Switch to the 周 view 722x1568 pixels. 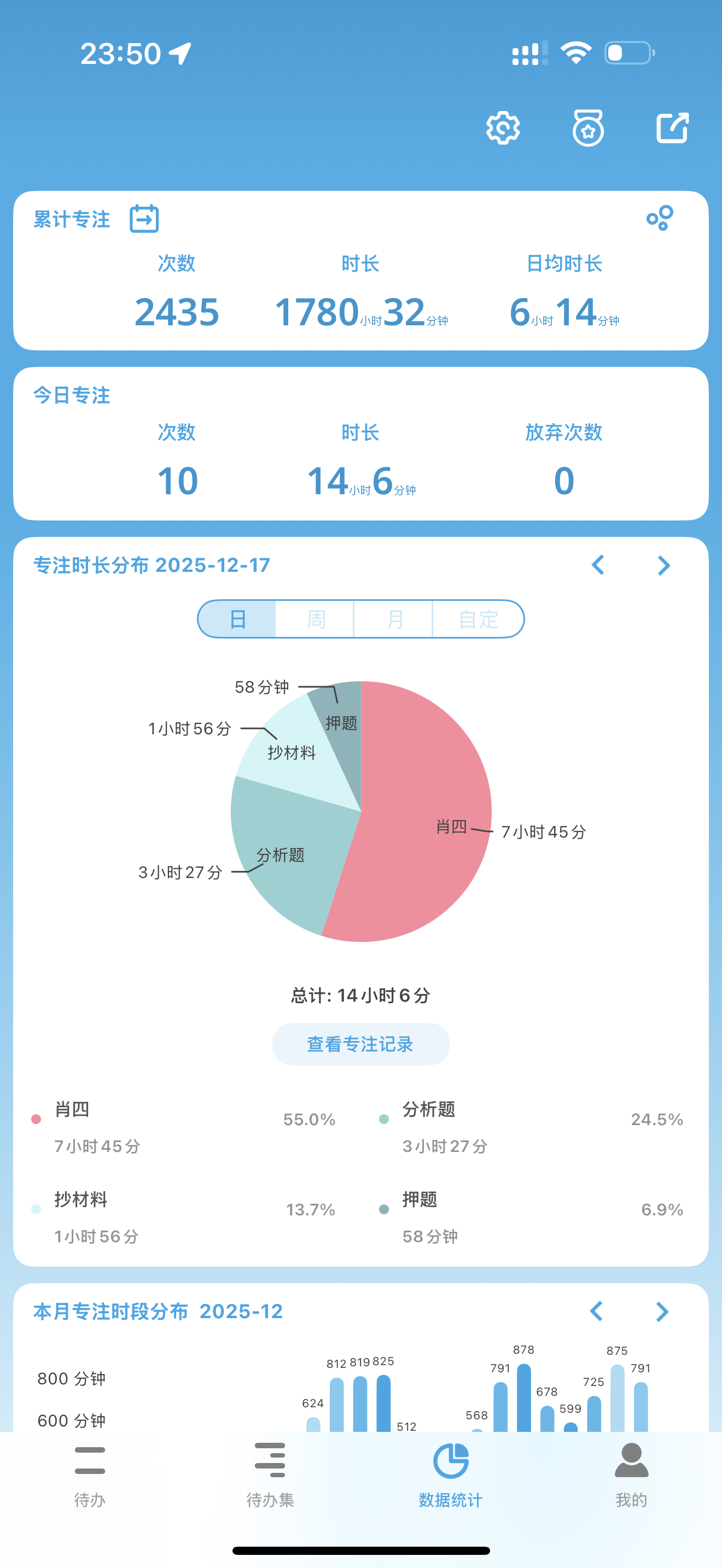click(316, 619)
